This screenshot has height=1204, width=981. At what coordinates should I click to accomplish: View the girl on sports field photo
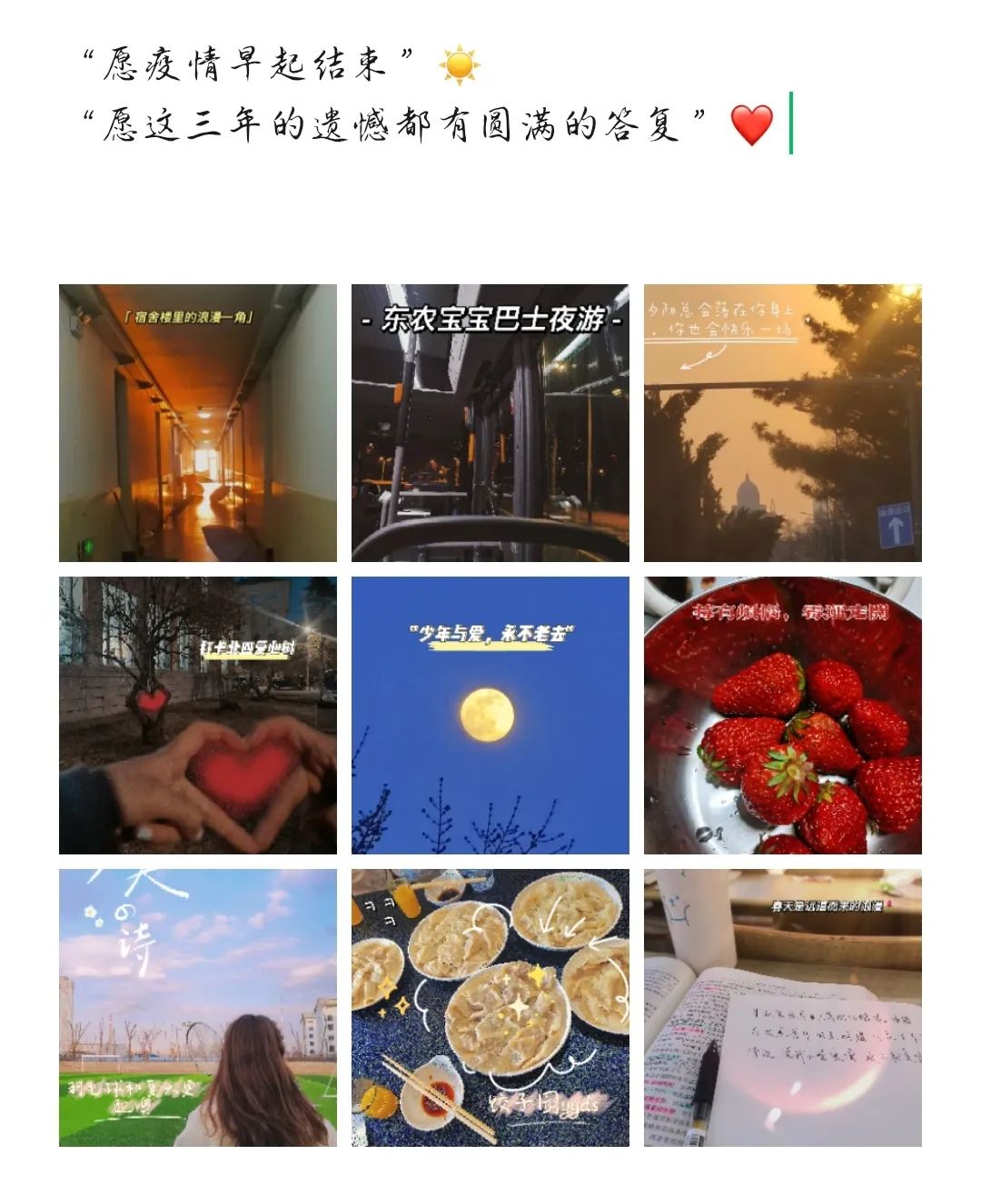(x=198, y=1008)
